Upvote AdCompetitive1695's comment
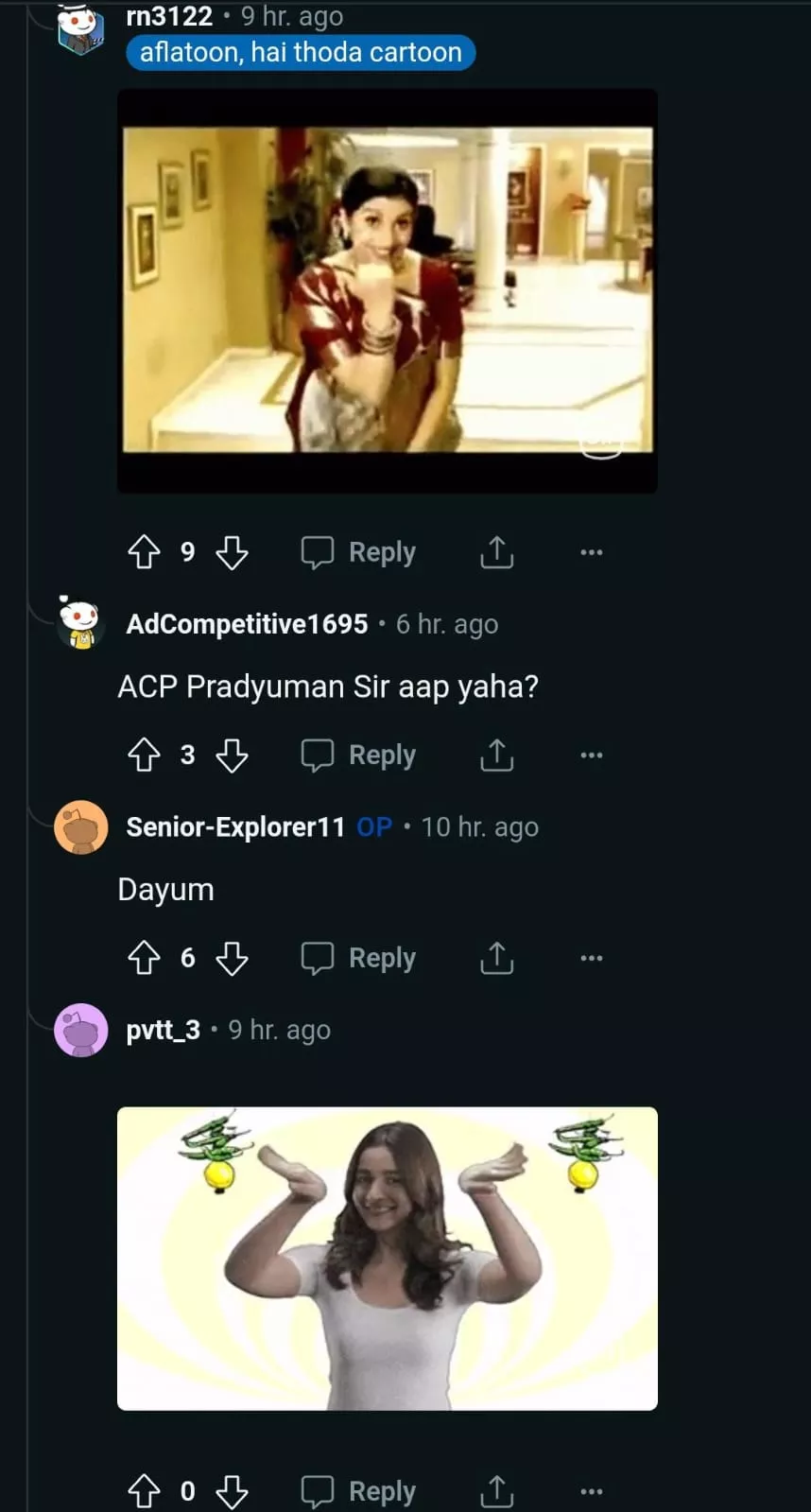811x1512 pixels. (144, 755)
